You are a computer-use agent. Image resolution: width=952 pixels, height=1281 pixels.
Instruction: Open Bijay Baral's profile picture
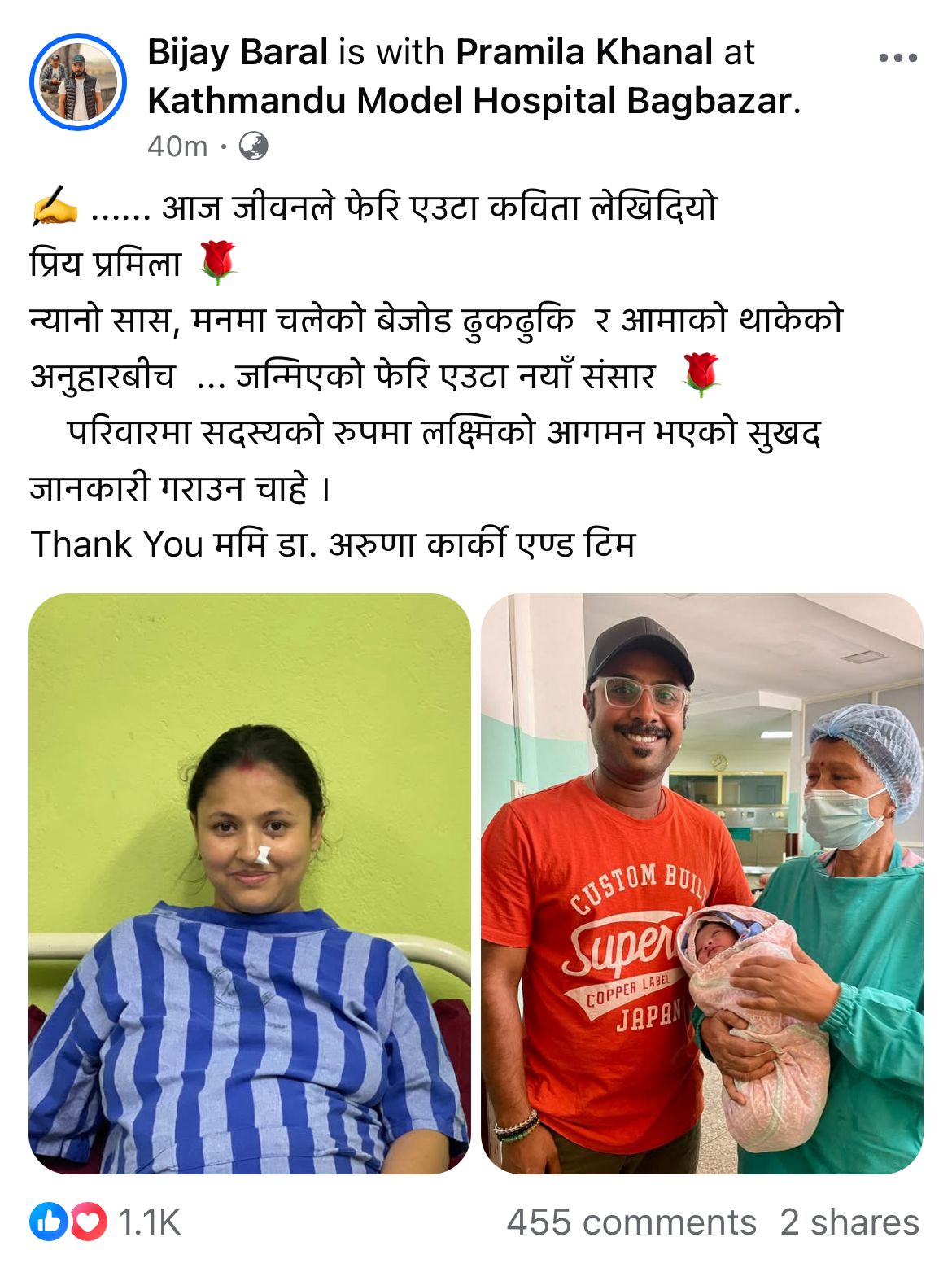pyautogui.click(x=78, y=82)
